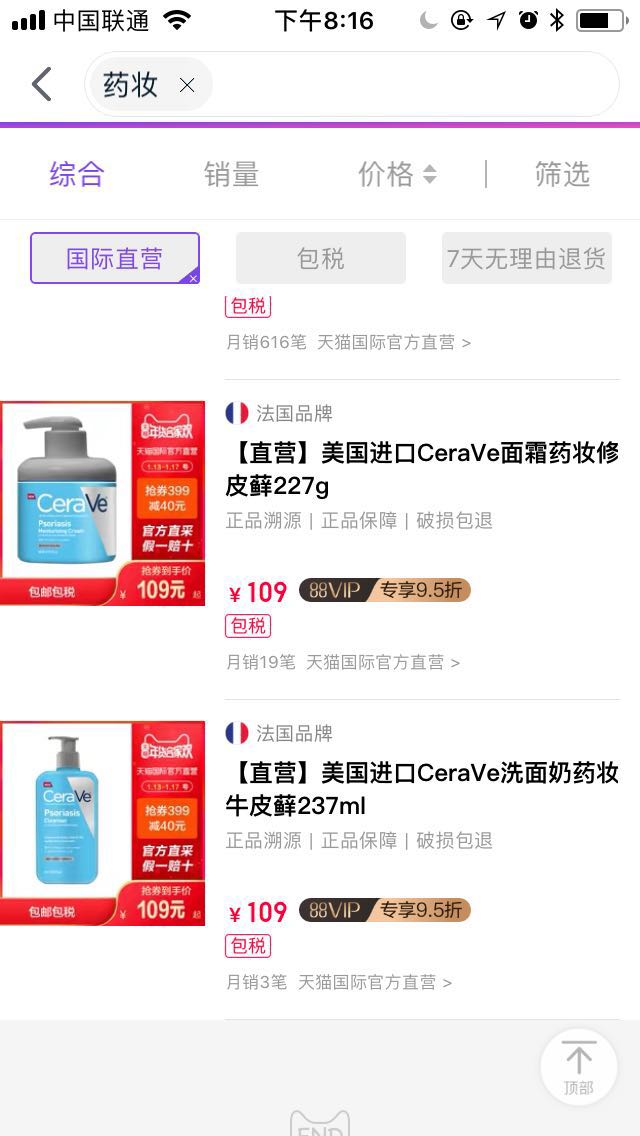Image resolution: width=640 pixels, height=1136 pixels.
Task: Switch to the 综合 sorting tab
Action: click(x=77, y=175)
